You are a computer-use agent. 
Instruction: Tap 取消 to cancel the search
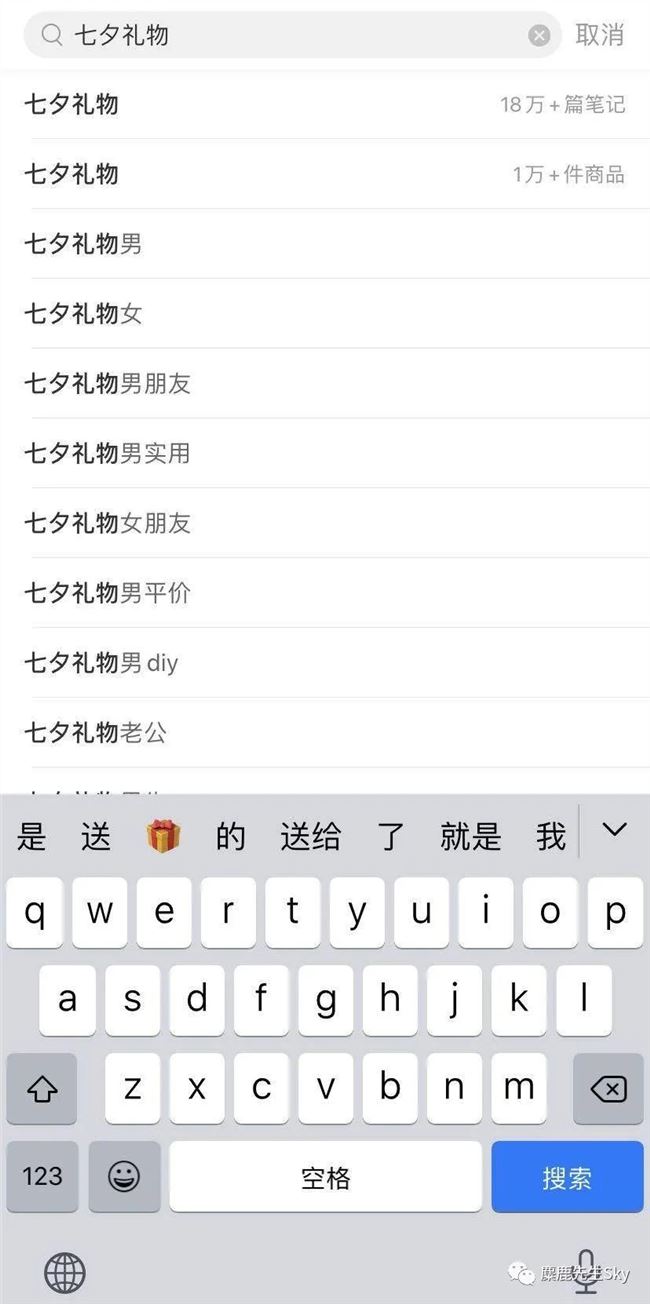599,35
